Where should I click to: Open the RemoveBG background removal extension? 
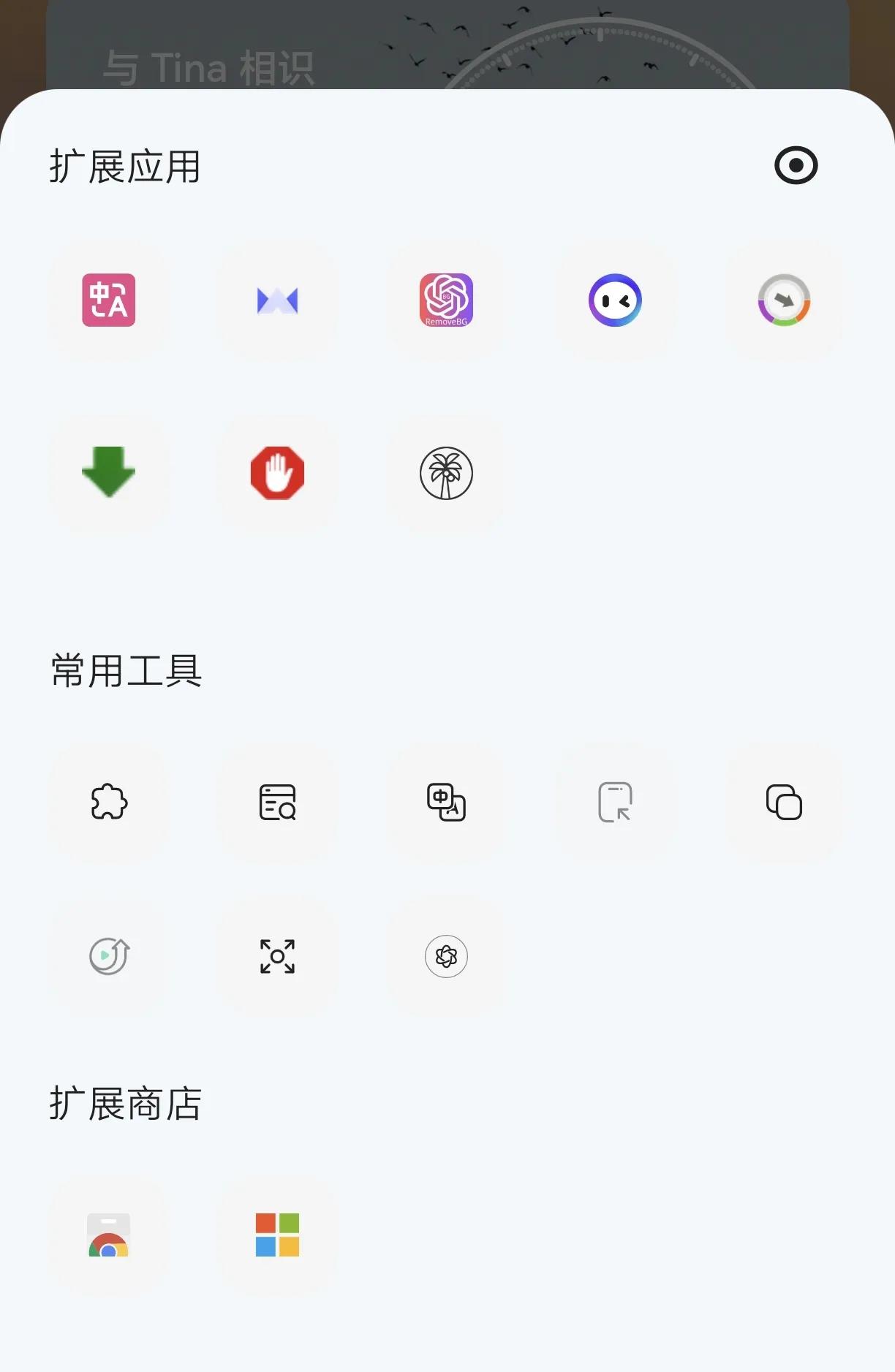click(447, 300)
